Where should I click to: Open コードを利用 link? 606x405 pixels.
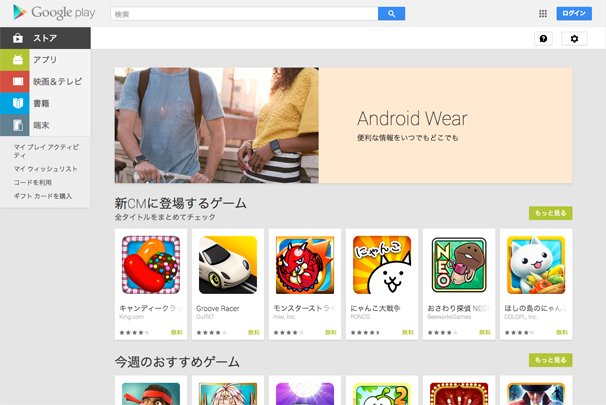33,182
